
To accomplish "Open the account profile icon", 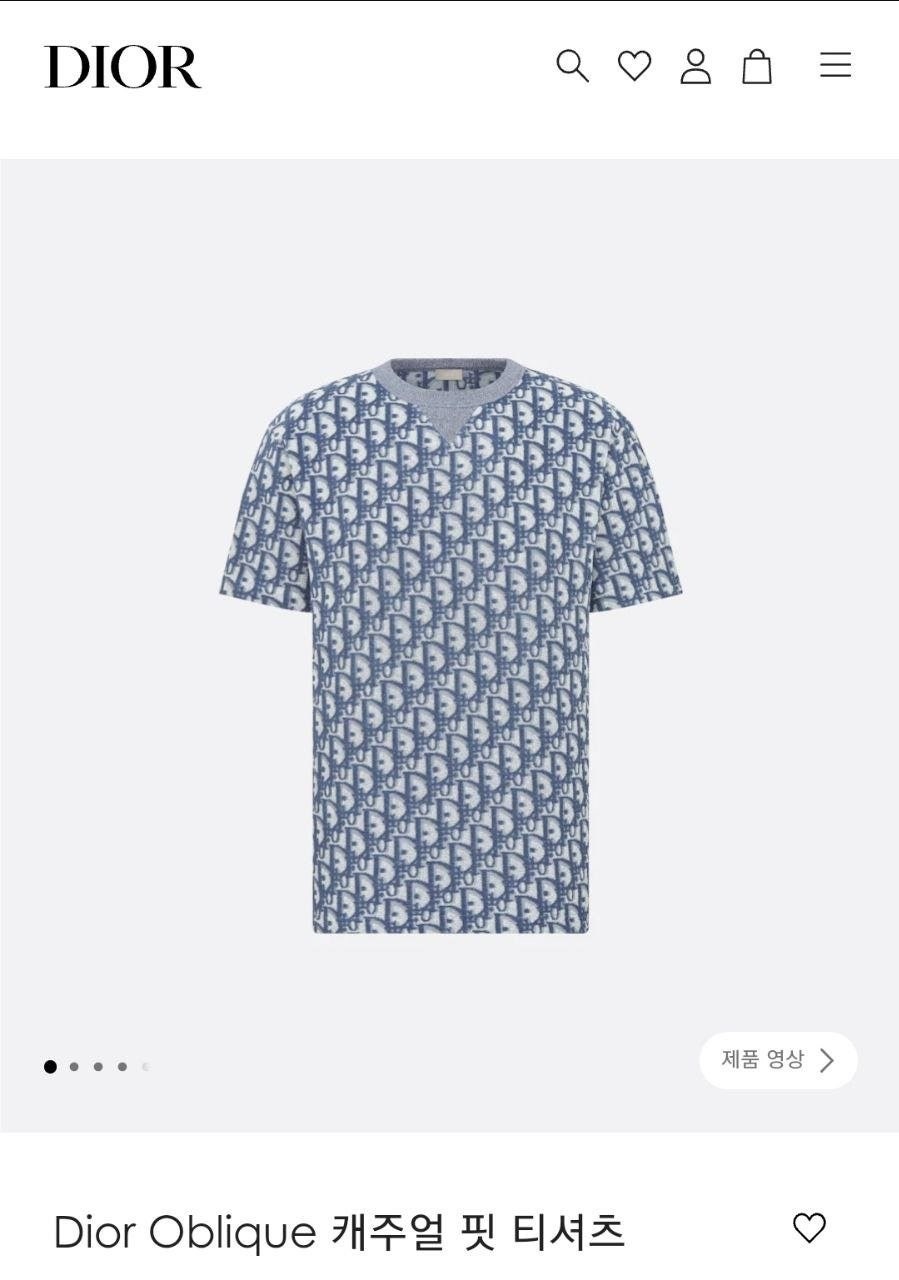I will [695, 66].
